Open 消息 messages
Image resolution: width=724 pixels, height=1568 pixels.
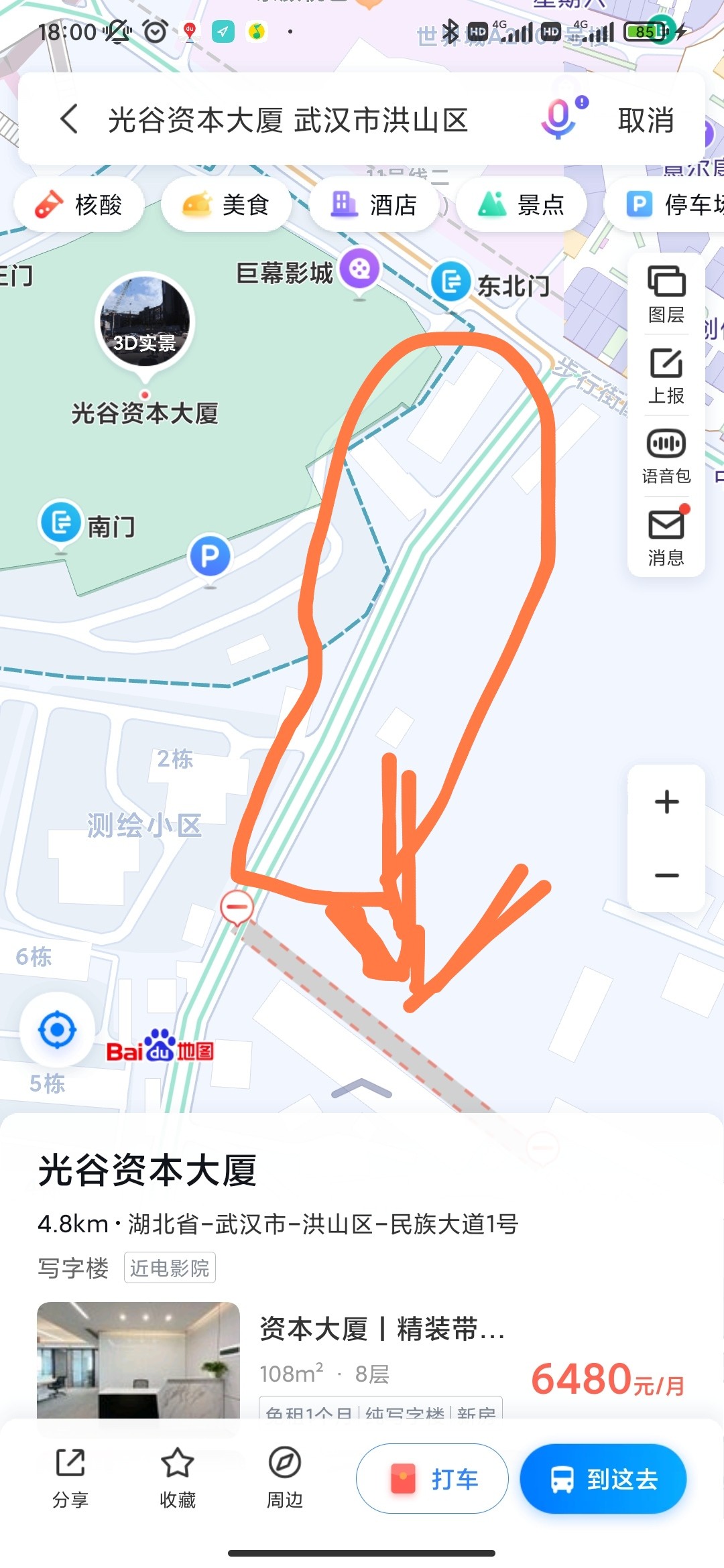click(x=666, y=537)
